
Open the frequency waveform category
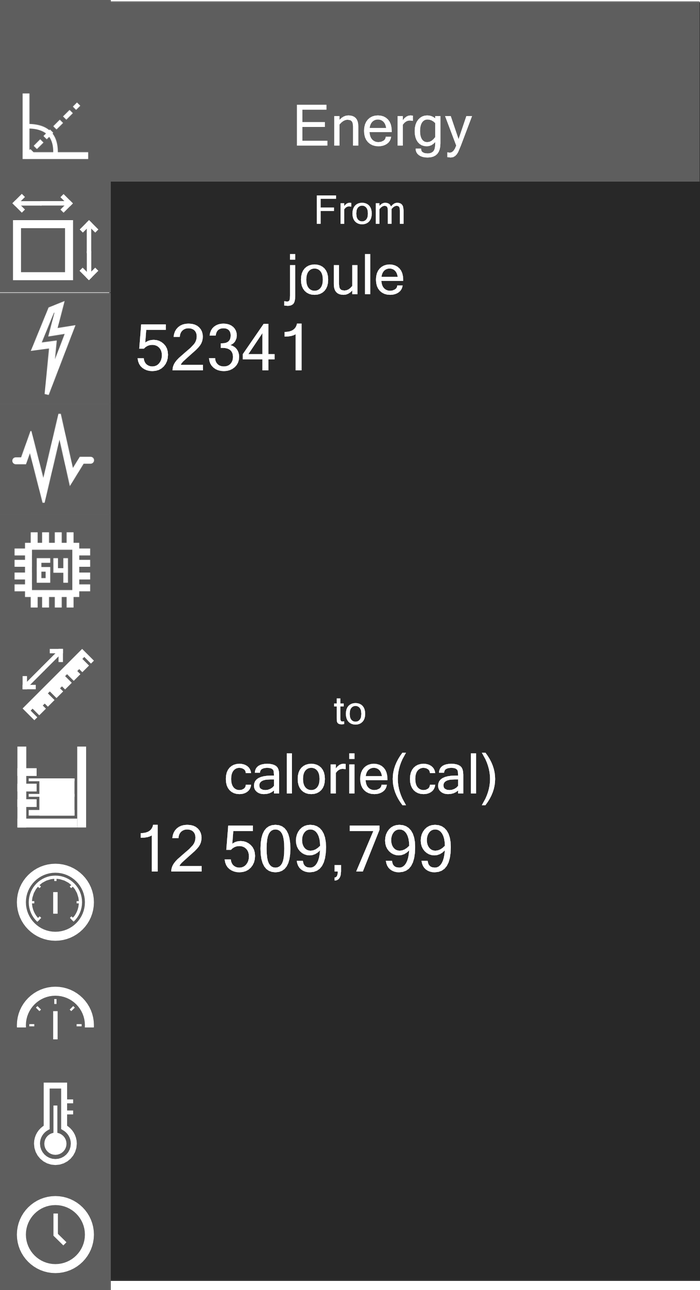53,459
